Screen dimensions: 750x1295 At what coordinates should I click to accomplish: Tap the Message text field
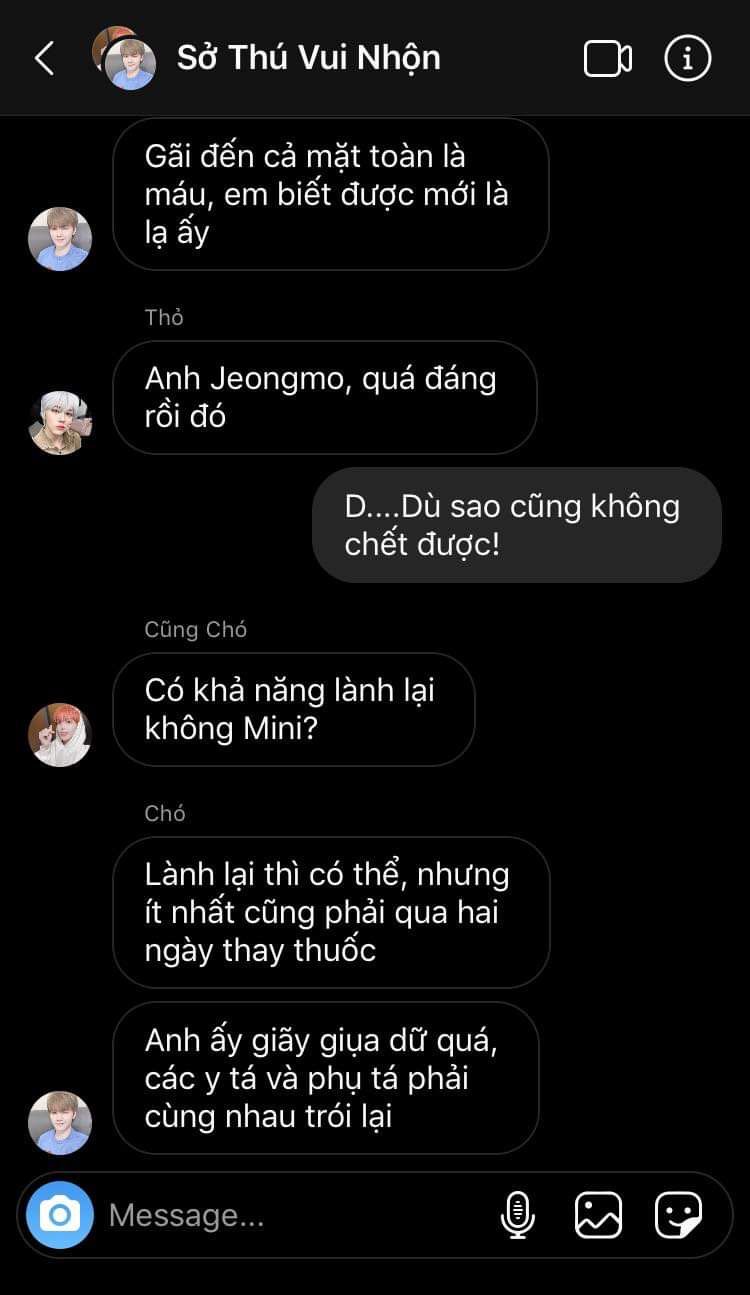[x=290, y=1215]
